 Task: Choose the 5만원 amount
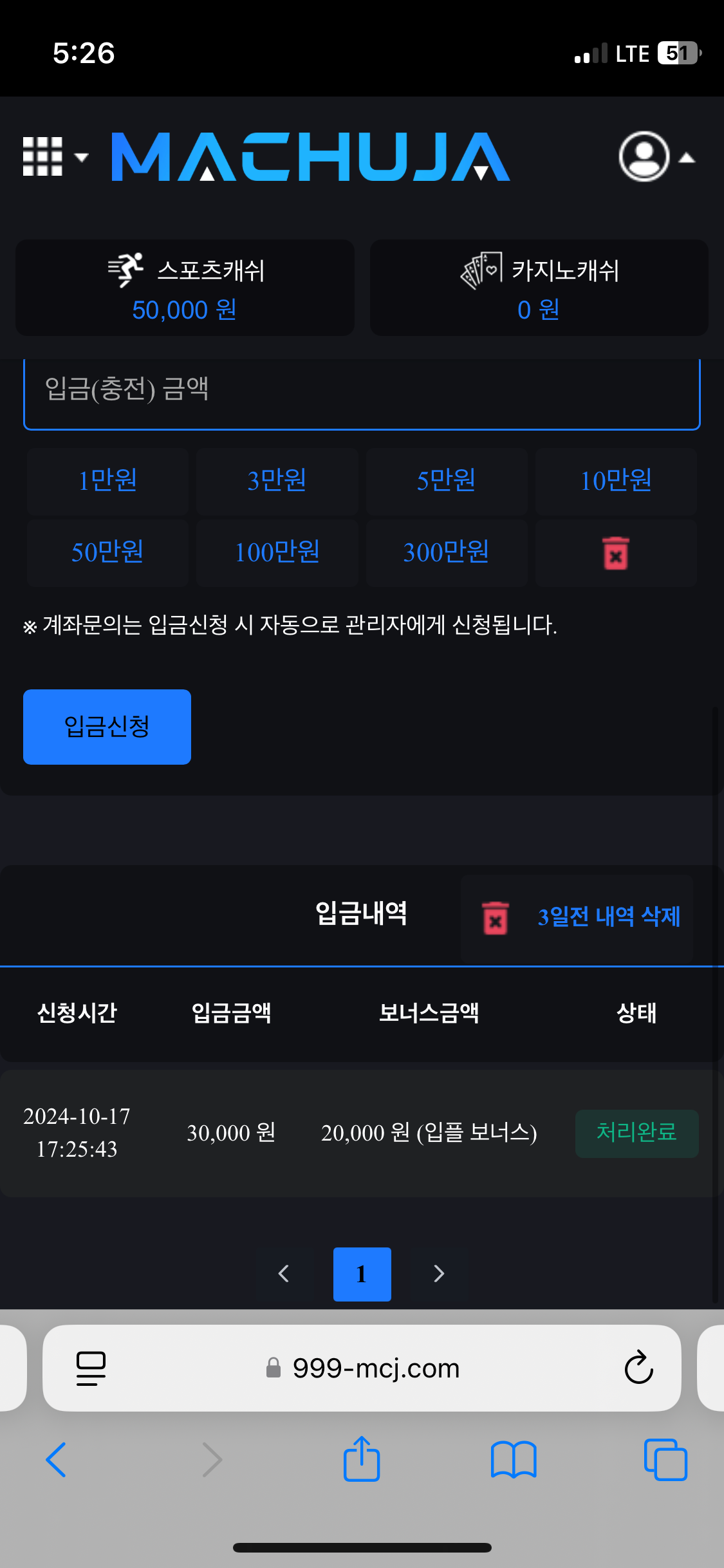click(x=446, y=481)
